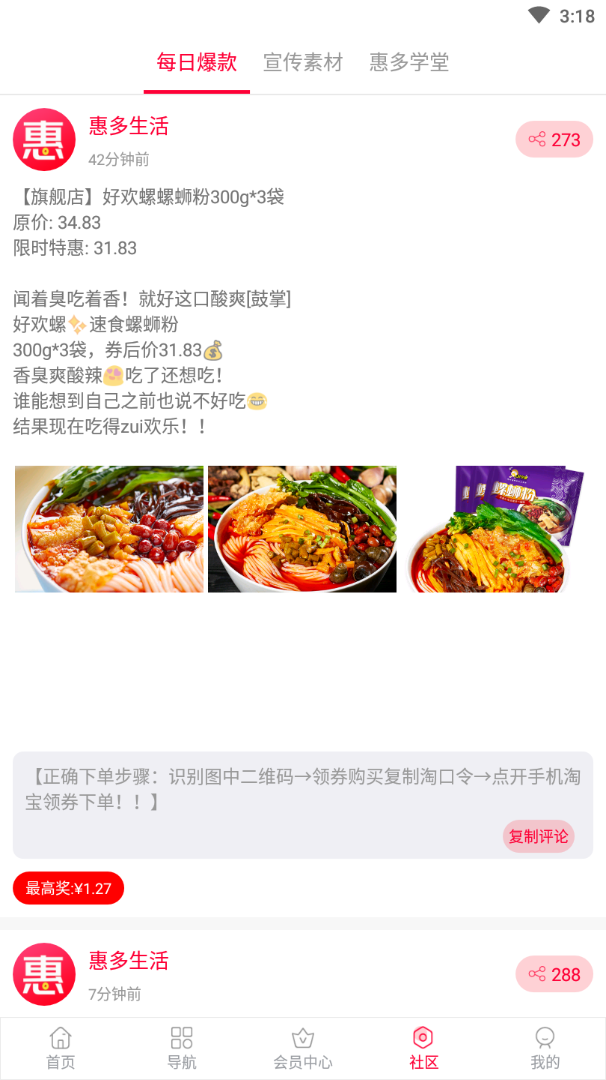
Task: Tap the 最高奖:¥1.27 reward badge
Action: 68,888
